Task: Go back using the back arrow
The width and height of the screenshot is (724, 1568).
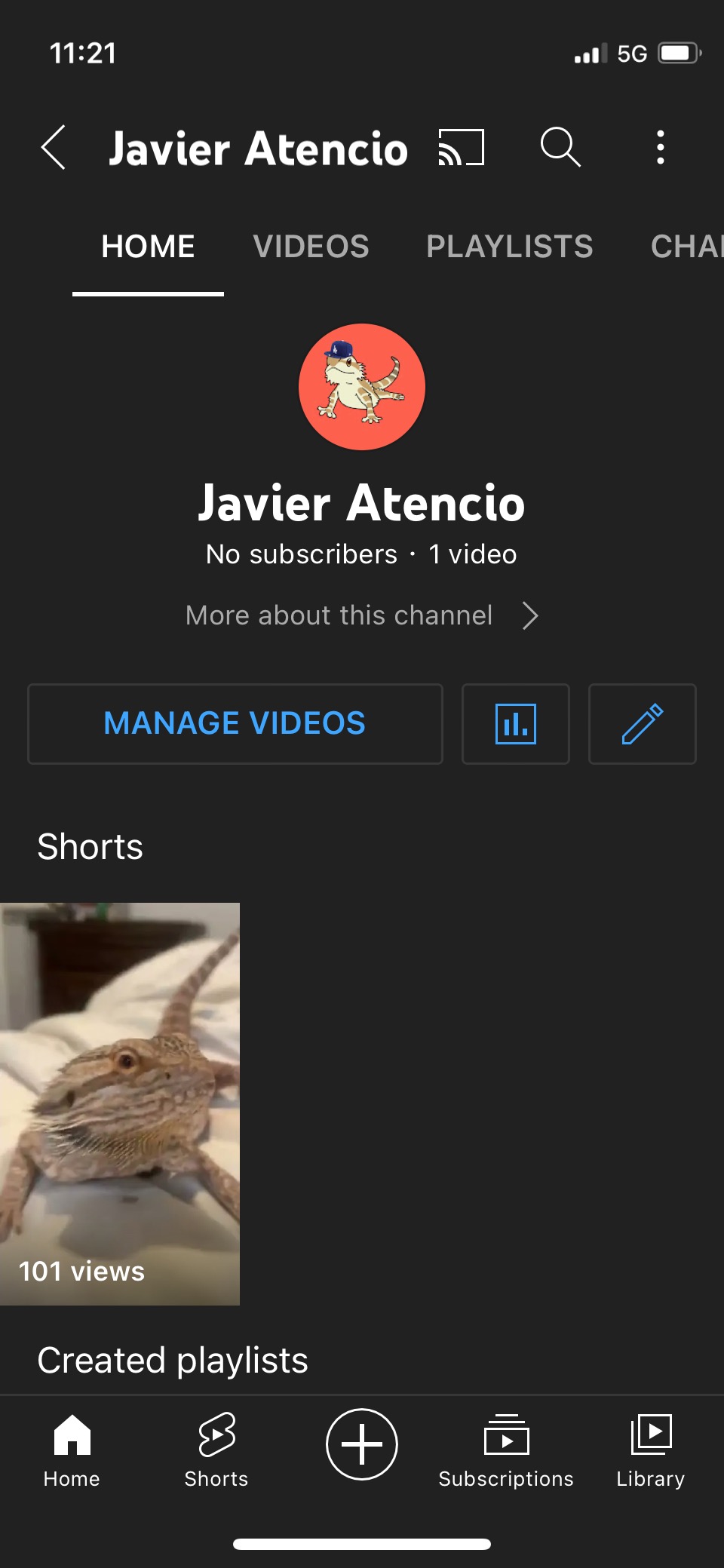Action: pyautogui.click(x=54, y=147)
